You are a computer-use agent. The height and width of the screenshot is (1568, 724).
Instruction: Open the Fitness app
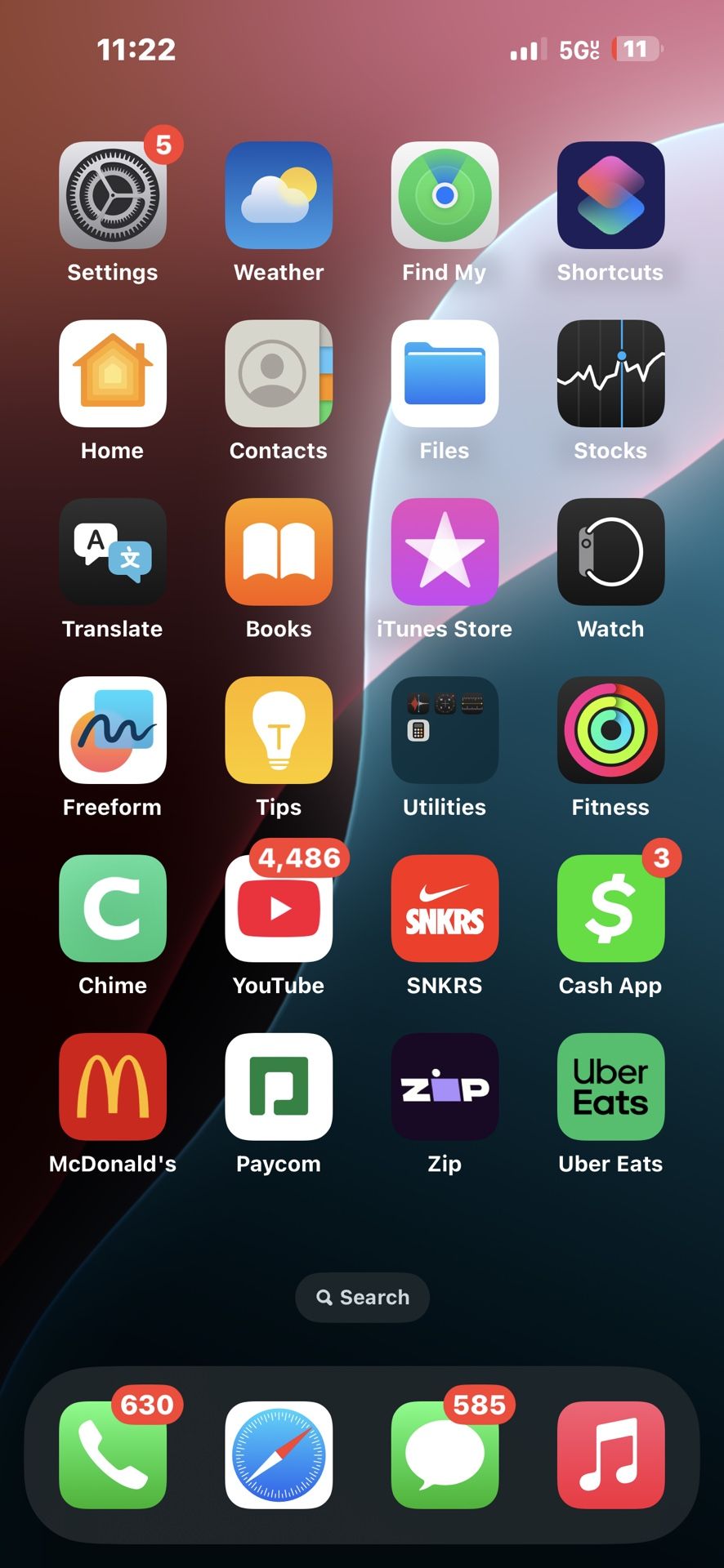(x=610, y=730)
